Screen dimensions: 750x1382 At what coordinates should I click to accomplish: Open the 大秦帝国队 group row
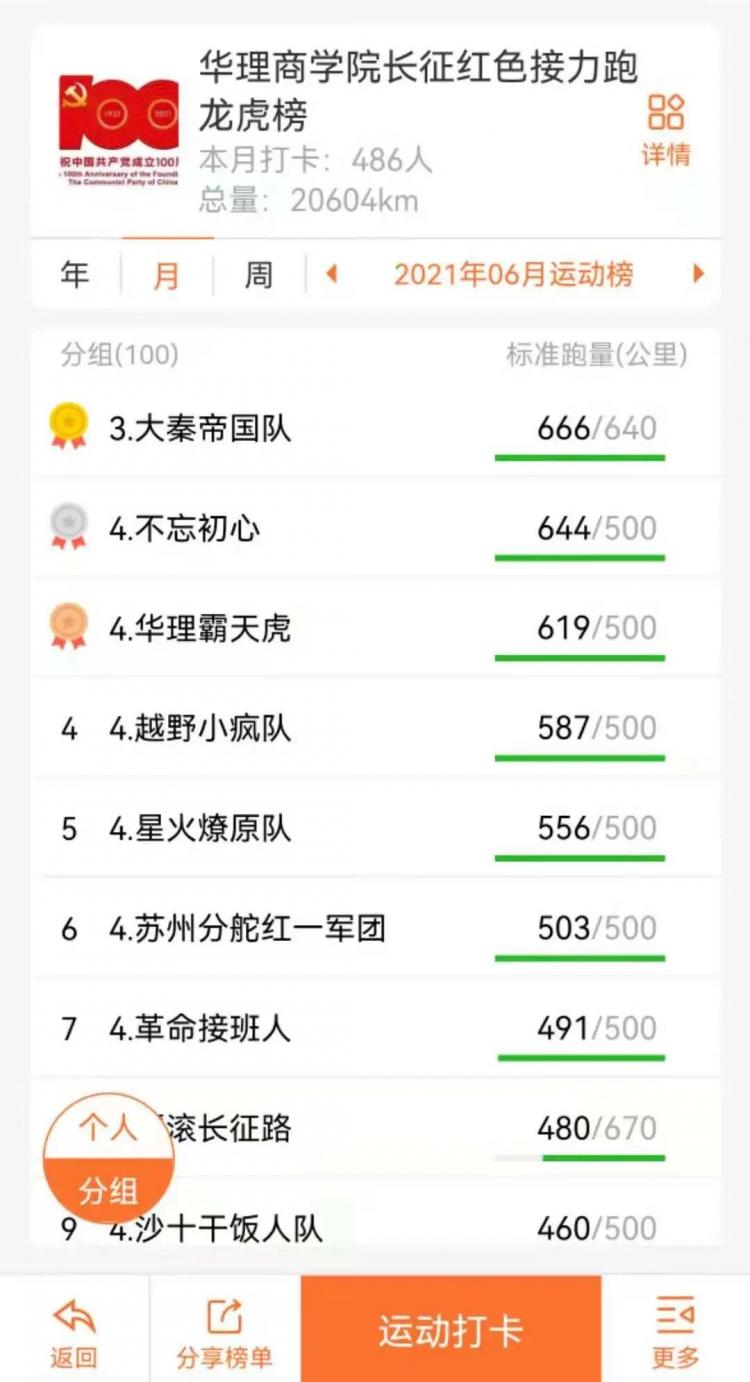tap(375, 428)
